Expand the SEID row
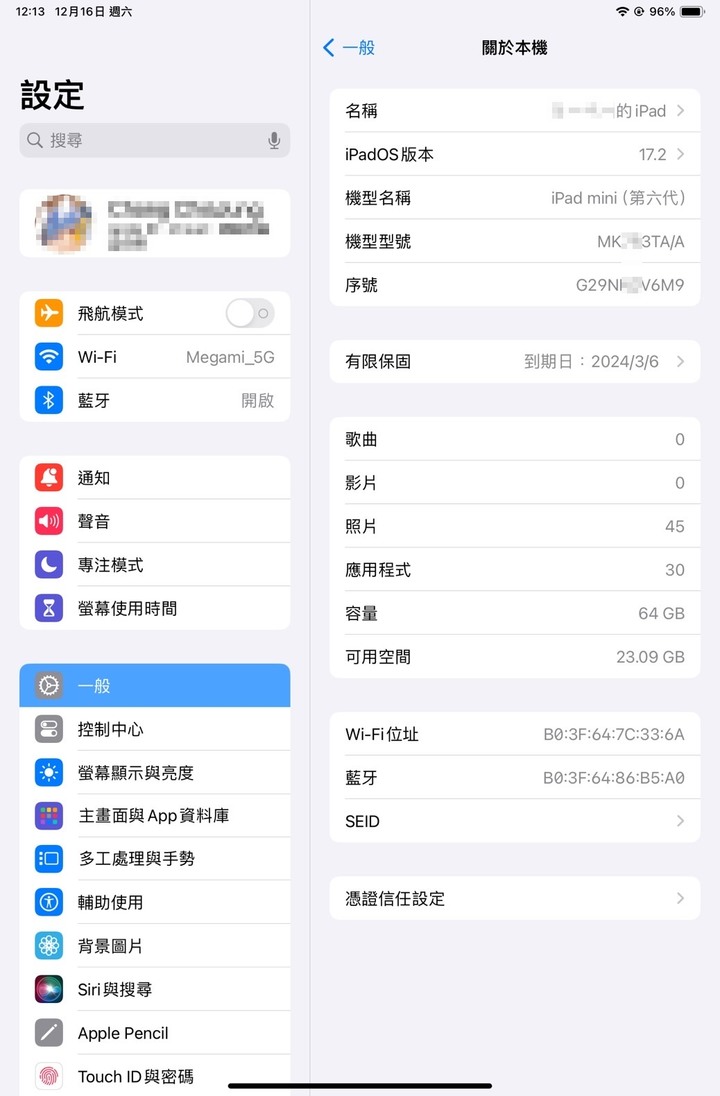This screenshot has height=1096, width=720. click(514, 821)
